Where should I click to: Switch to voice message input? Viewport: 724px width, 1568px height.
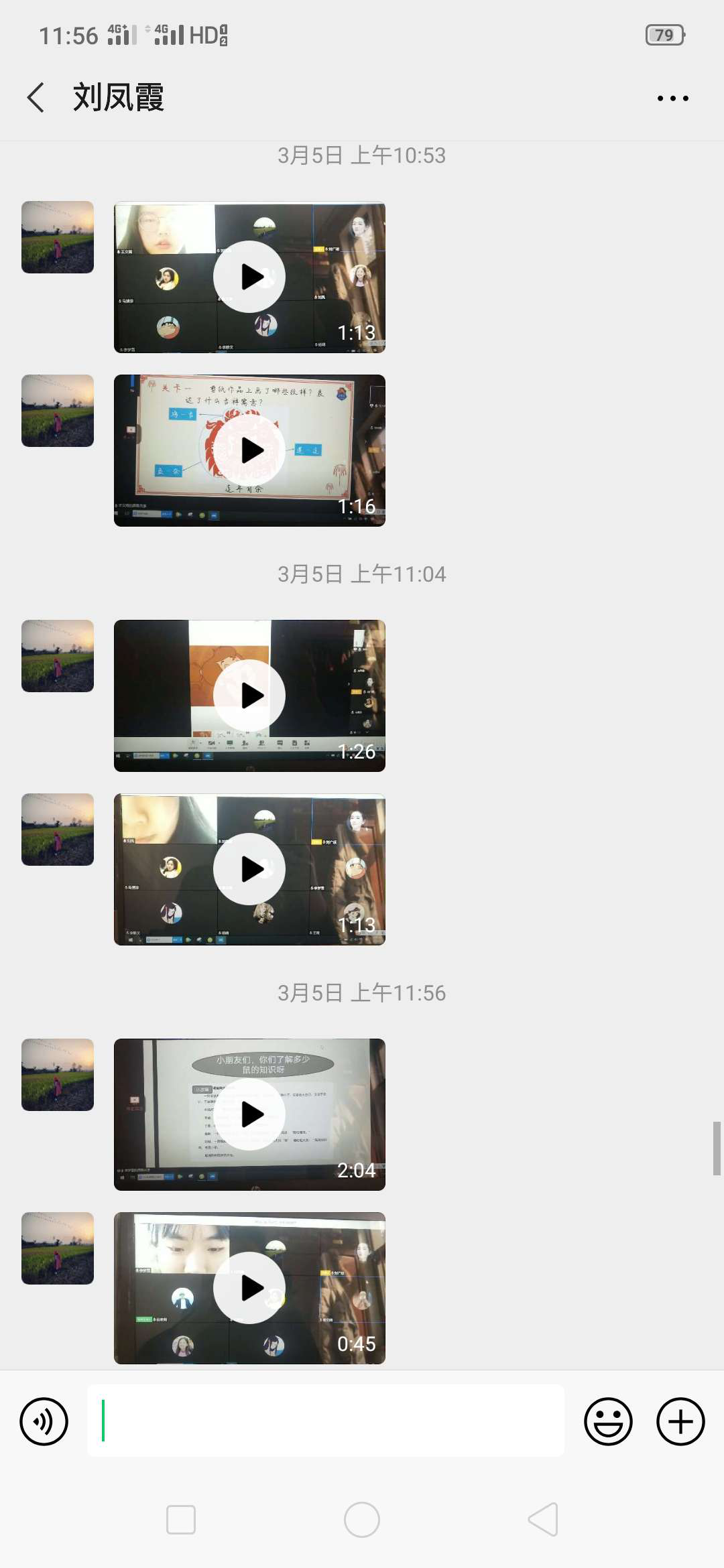[44, 1421]
